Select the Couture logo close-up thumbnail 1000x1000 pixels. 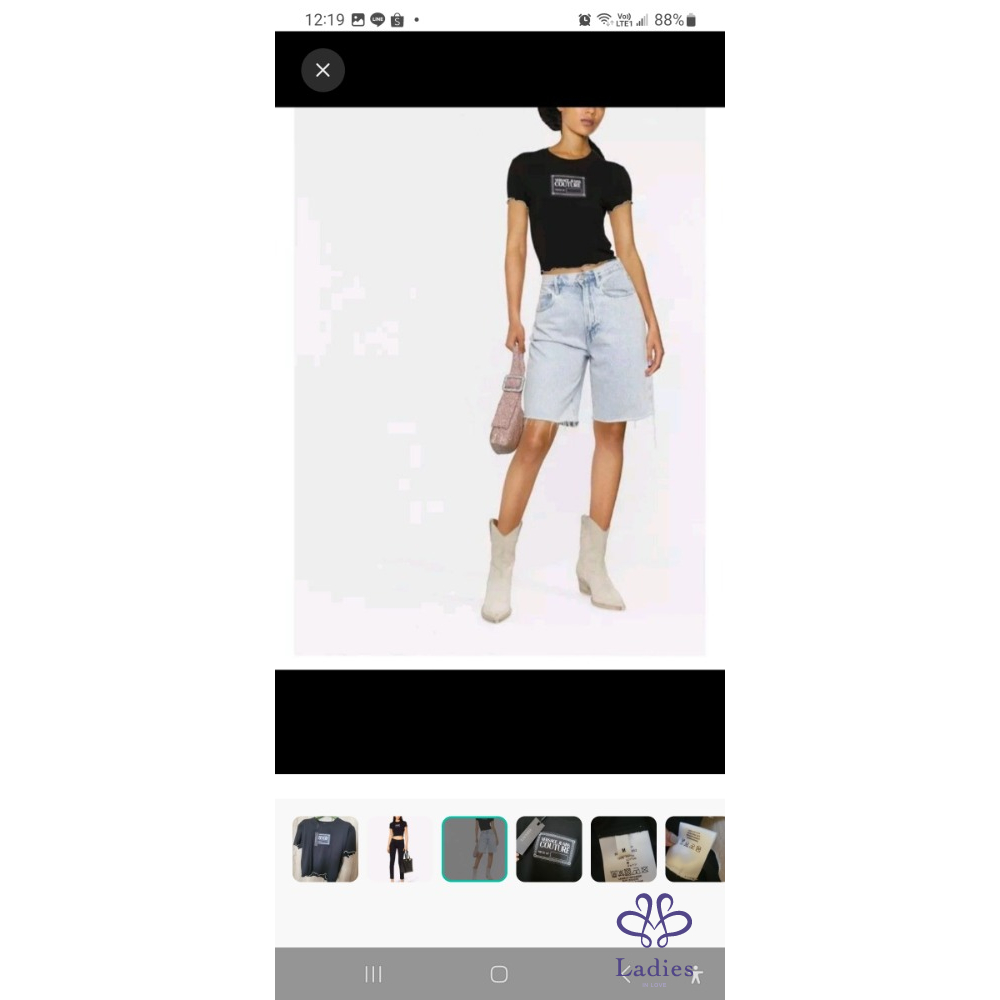point(549,849)
